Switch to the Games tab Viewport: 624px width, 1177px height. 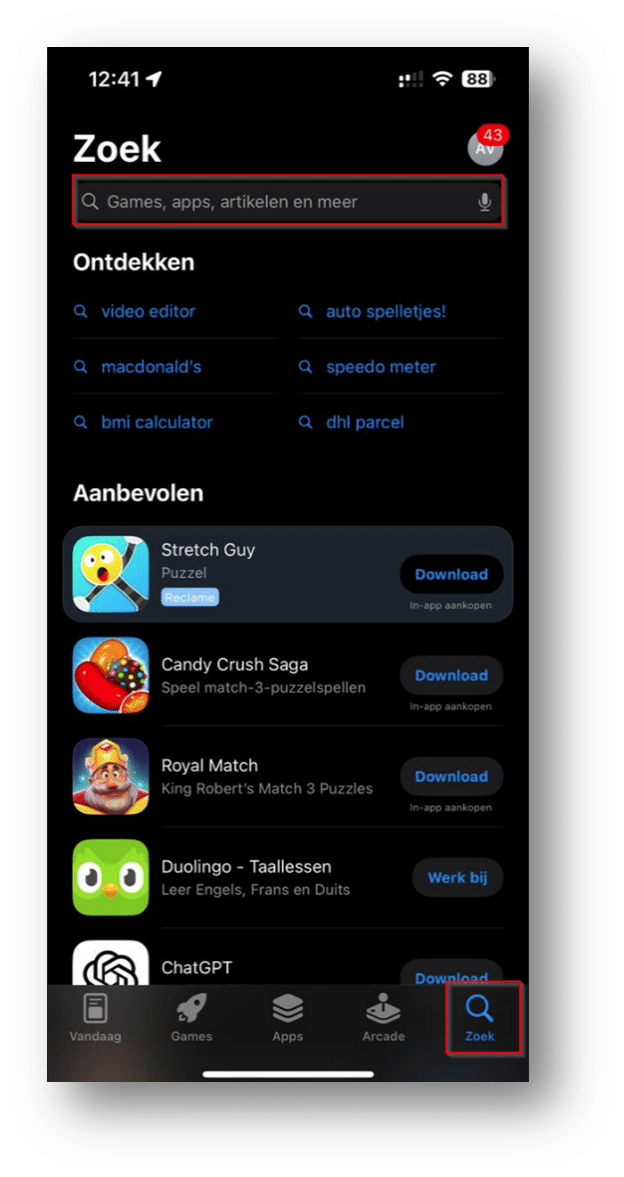[x=191, y=1018]
